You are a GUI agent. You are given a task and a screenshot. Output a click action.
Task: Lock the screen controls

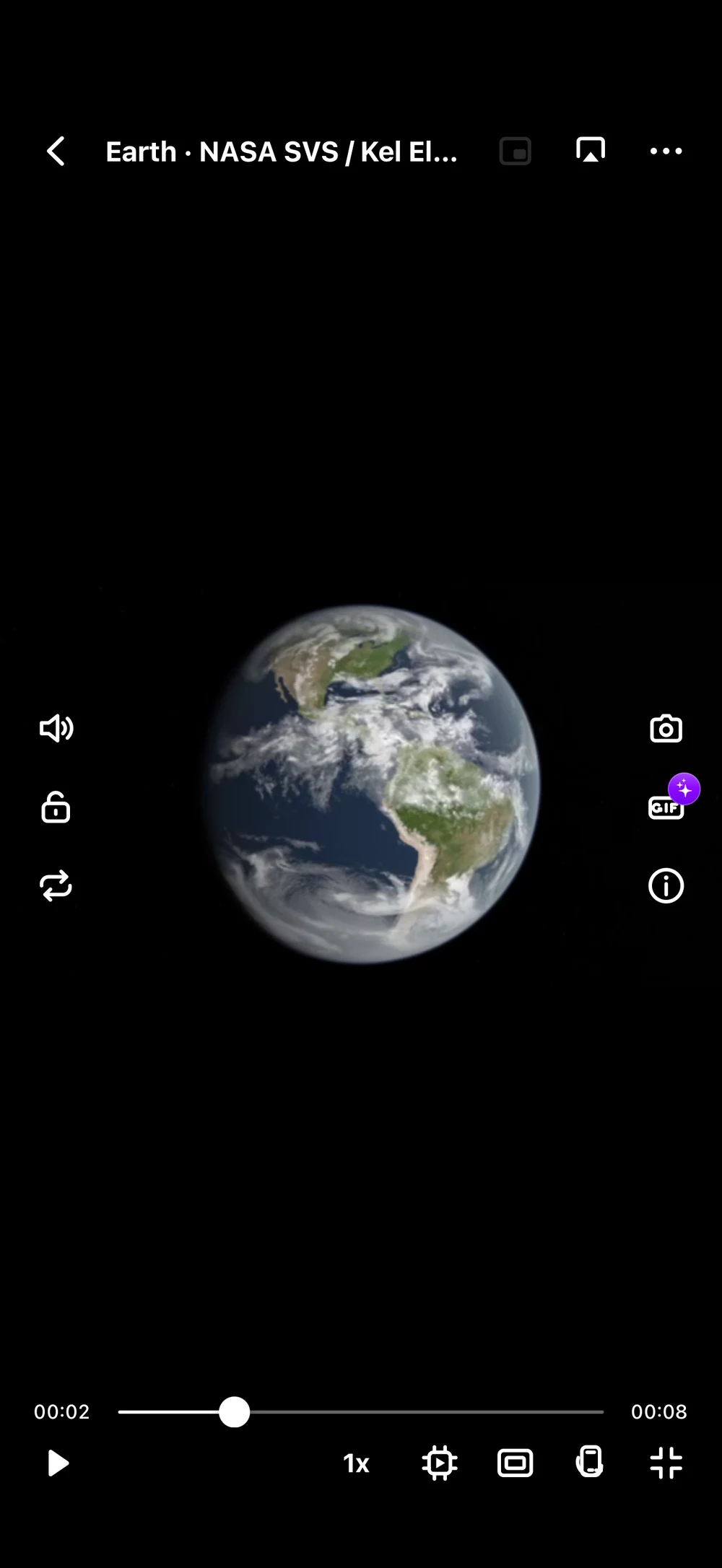(56, 807)
